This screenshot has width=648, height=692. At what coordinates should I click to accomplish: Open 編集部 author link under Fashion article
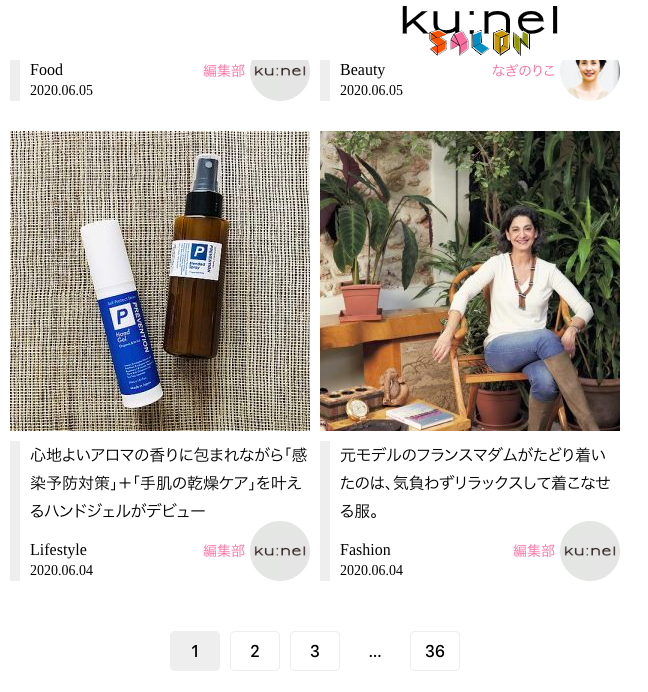534,550
